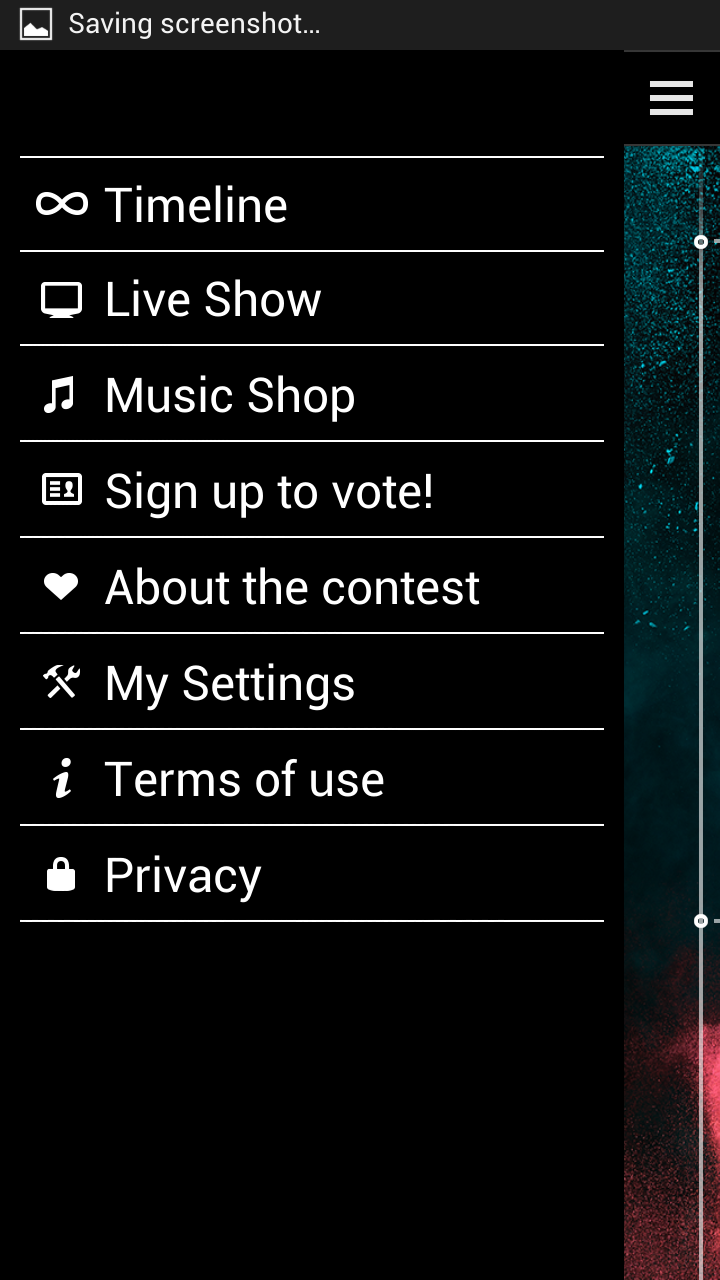Viewport: 720px width, 1280px height.
Task: Open About the contest
Action: [291, 587]
